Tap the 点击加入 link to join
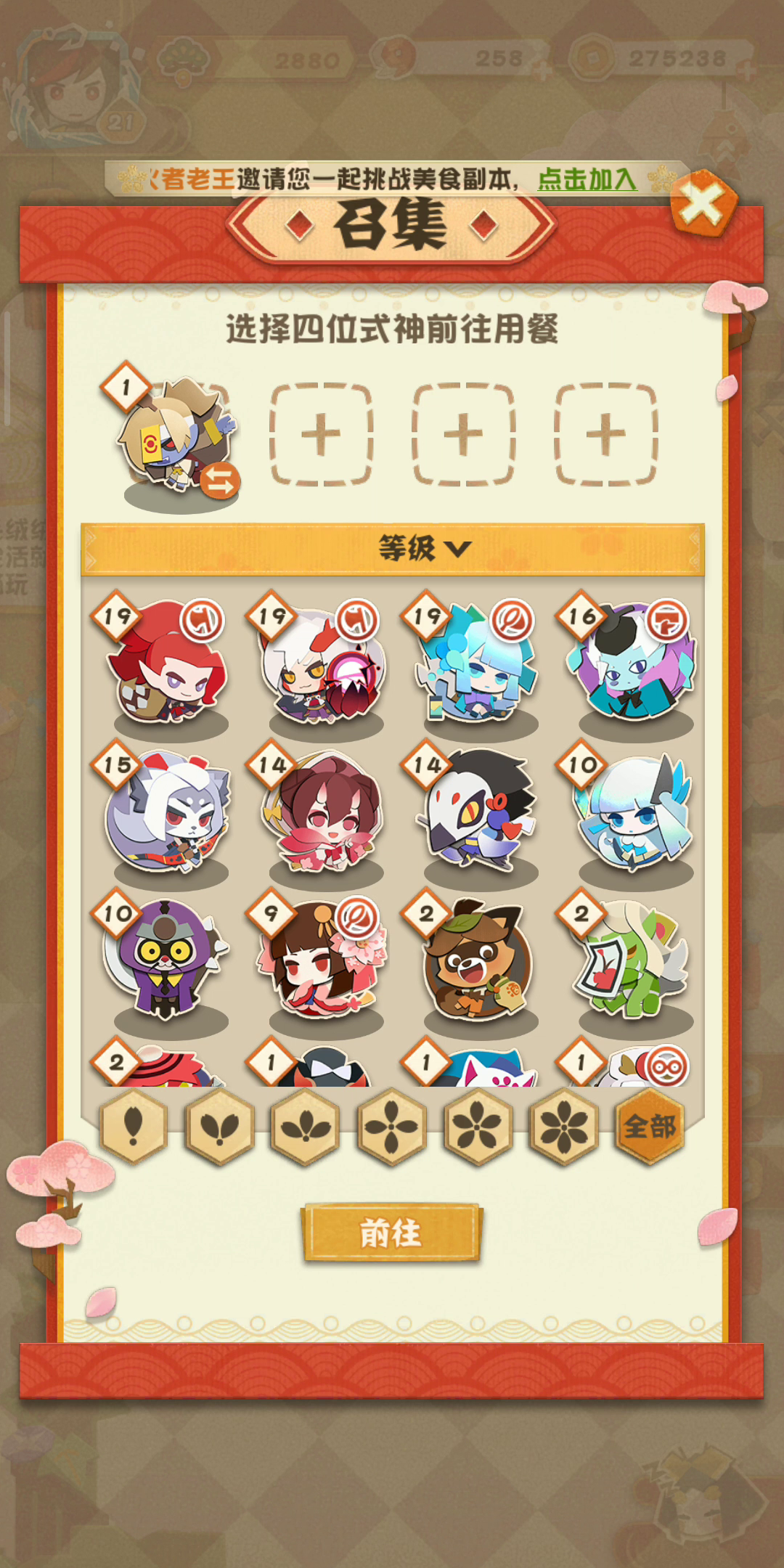This screenshot has height=1568, width=784. [x=587, y=179]
